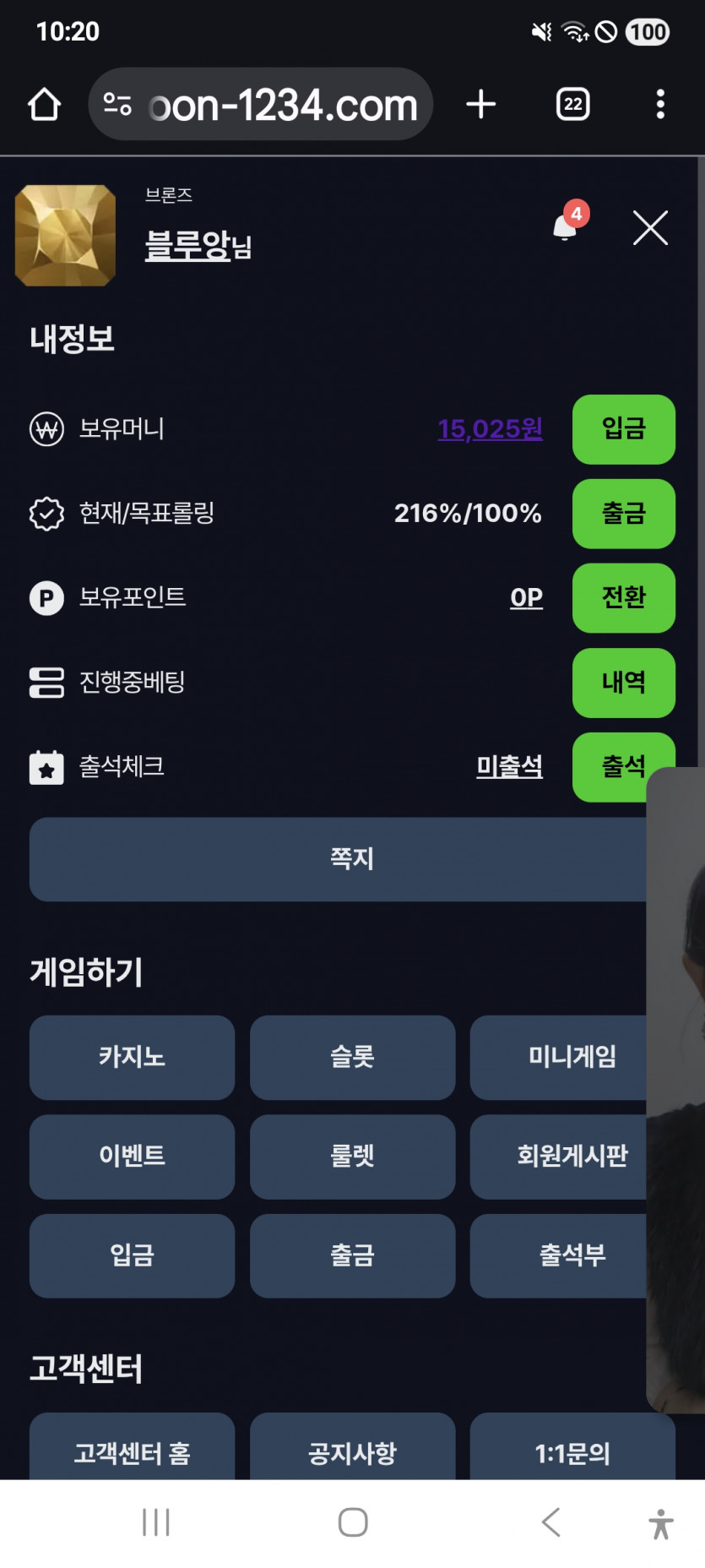The height and width of the screenshot is (1568, 705).
Task: Open the bronze gem profile avatar
Action: [x=65, y=235]
